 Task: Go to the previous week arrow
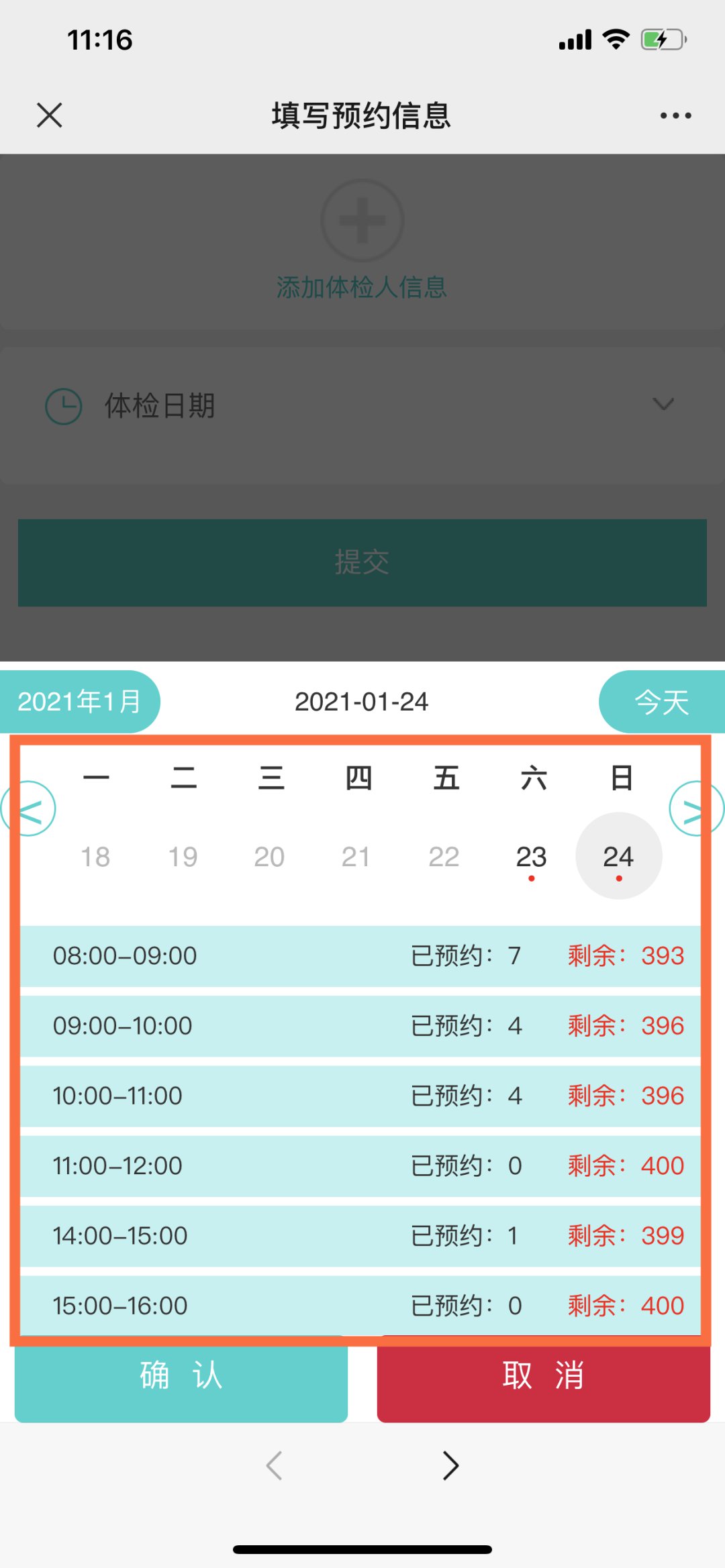[30, 810]
